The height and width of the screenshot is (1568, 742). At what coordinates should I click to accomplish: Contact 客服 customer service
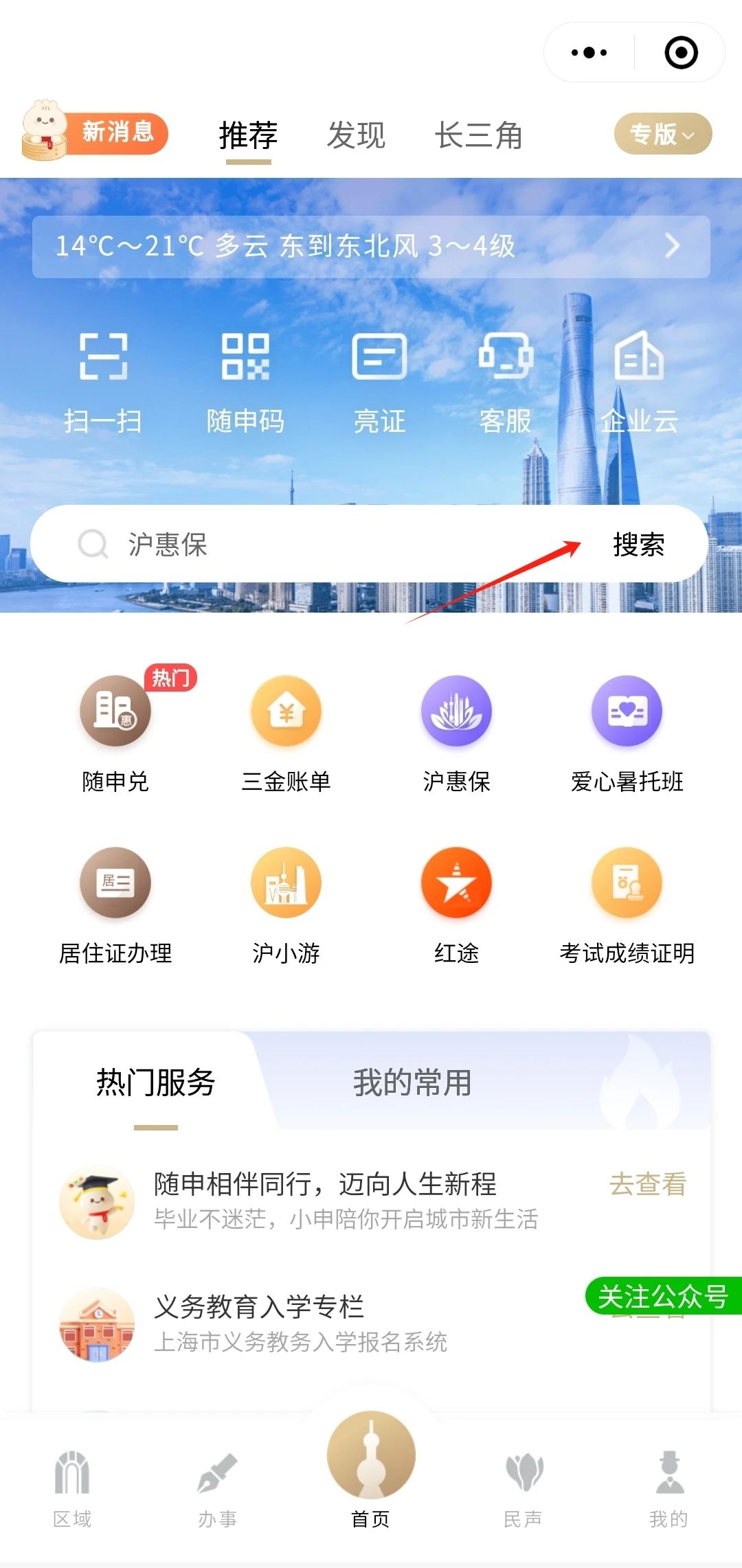[506, 382]
